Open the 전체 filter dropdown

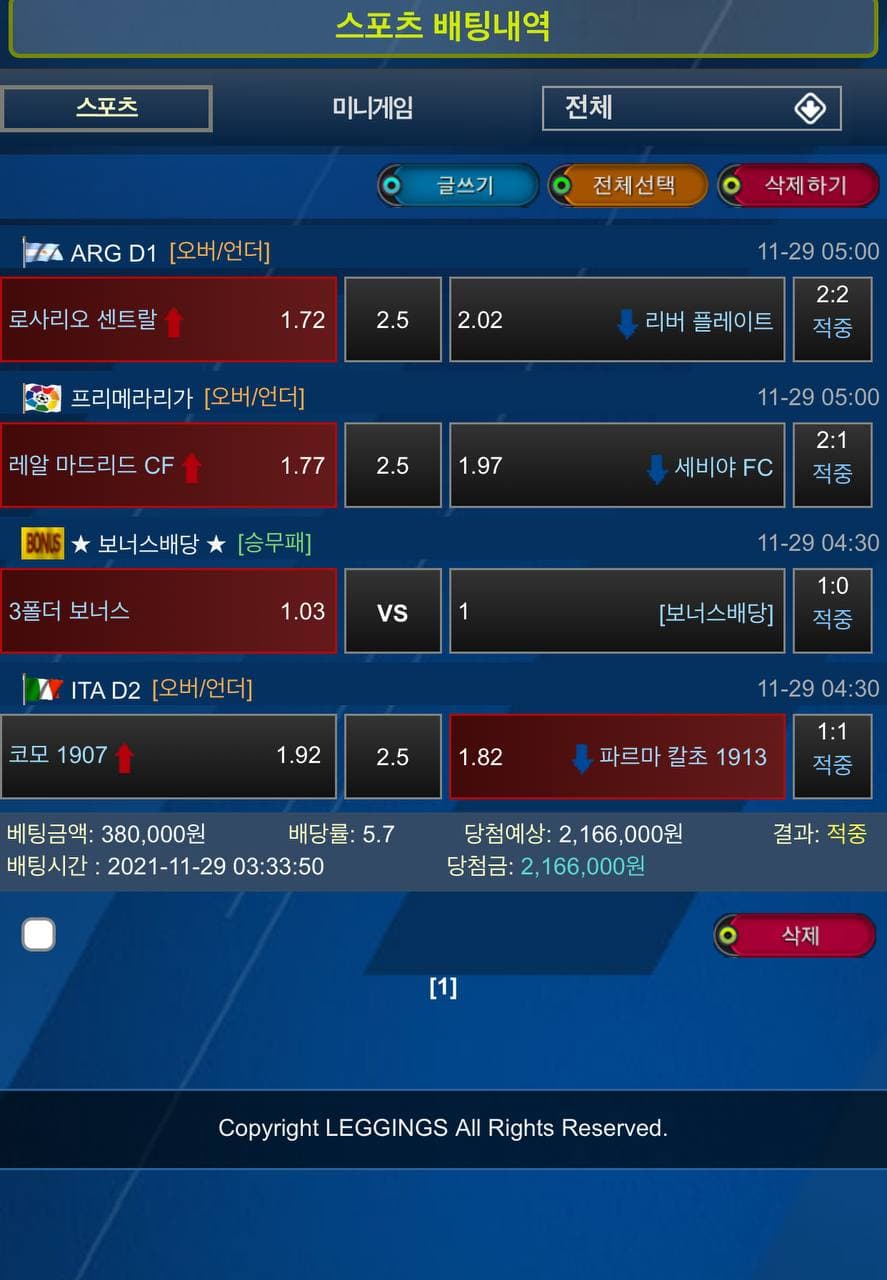(x=691, y=108)
